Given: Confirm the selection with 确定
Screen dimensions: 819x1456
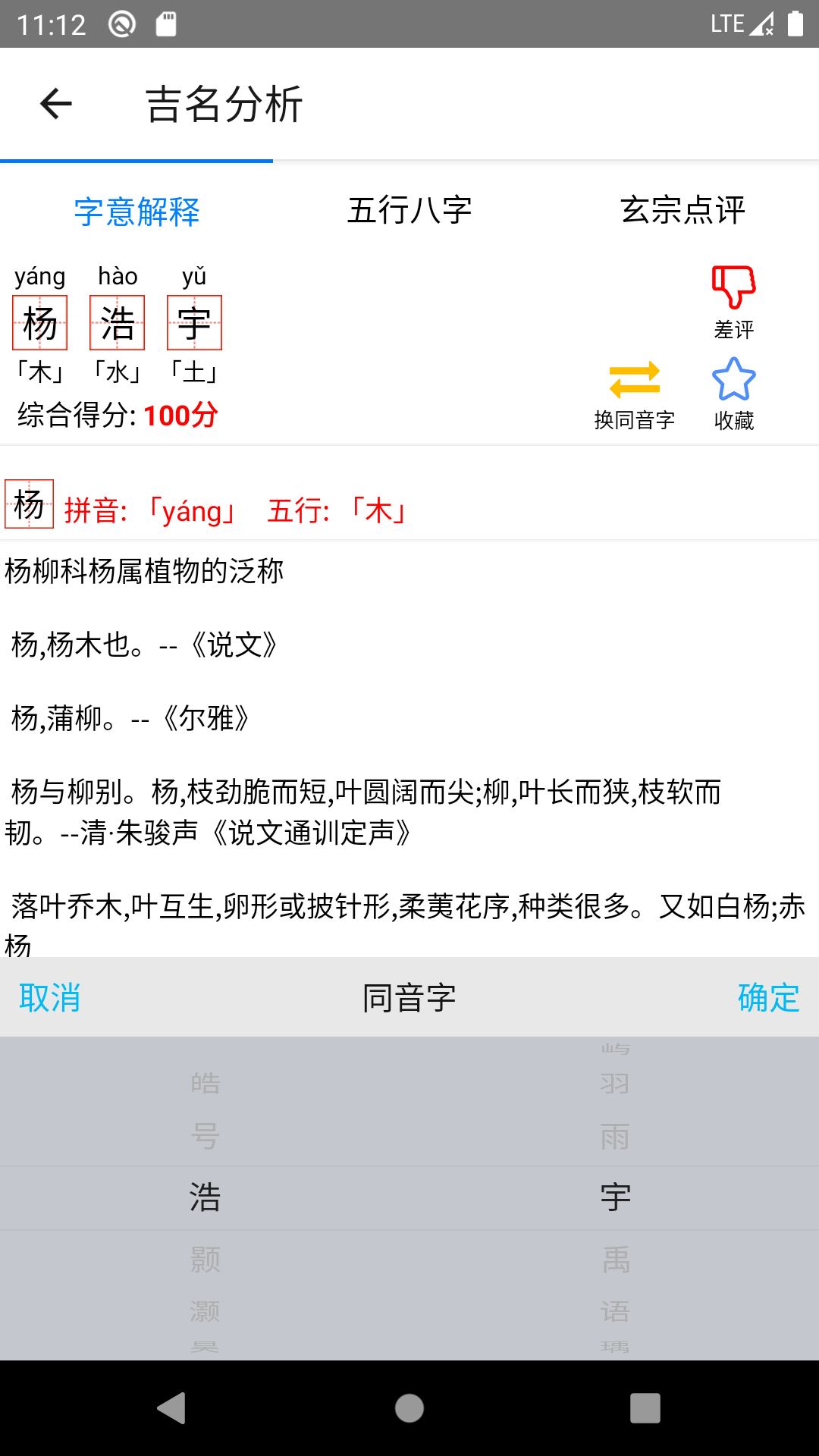Looking at the screenshot, I should click(768, 997).
